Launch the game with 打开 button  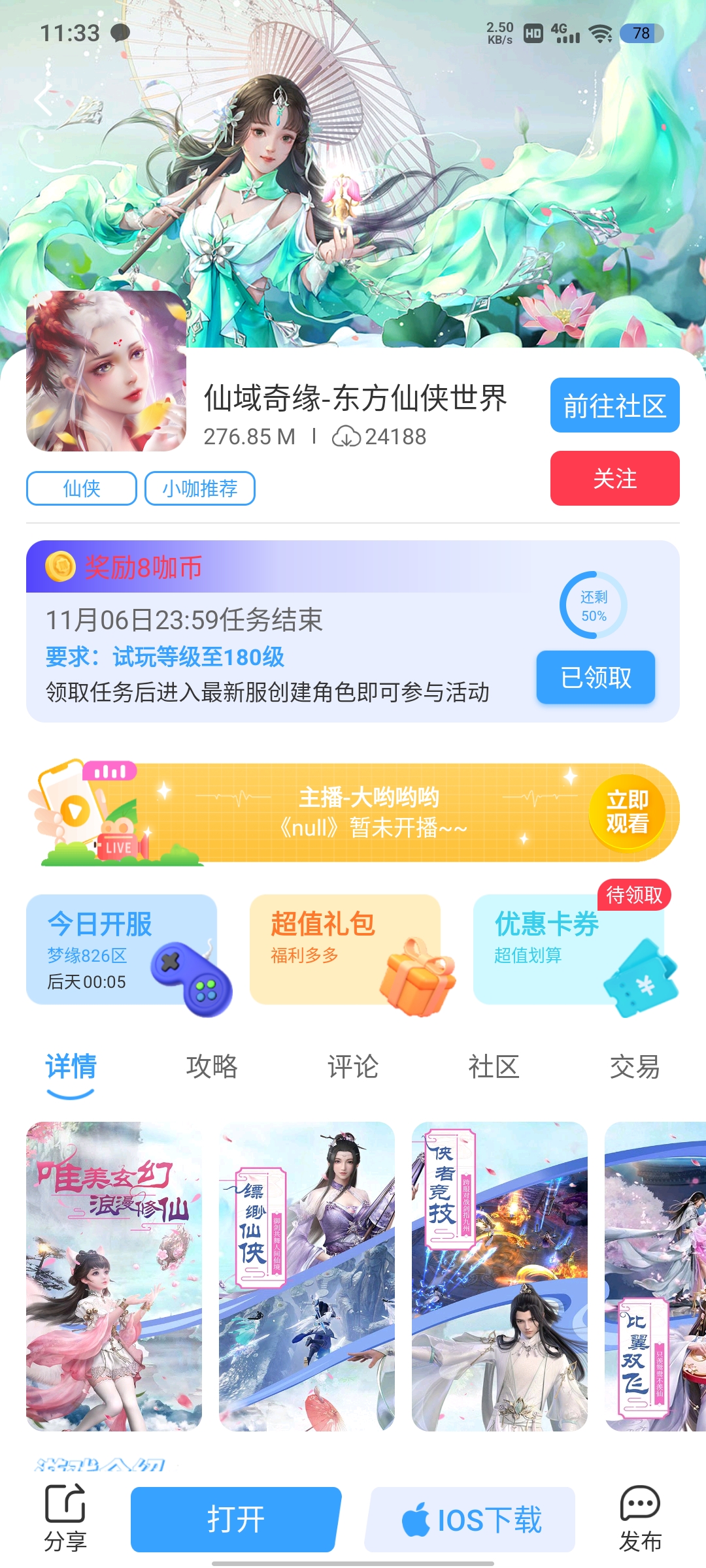[x=235, y=1519]
